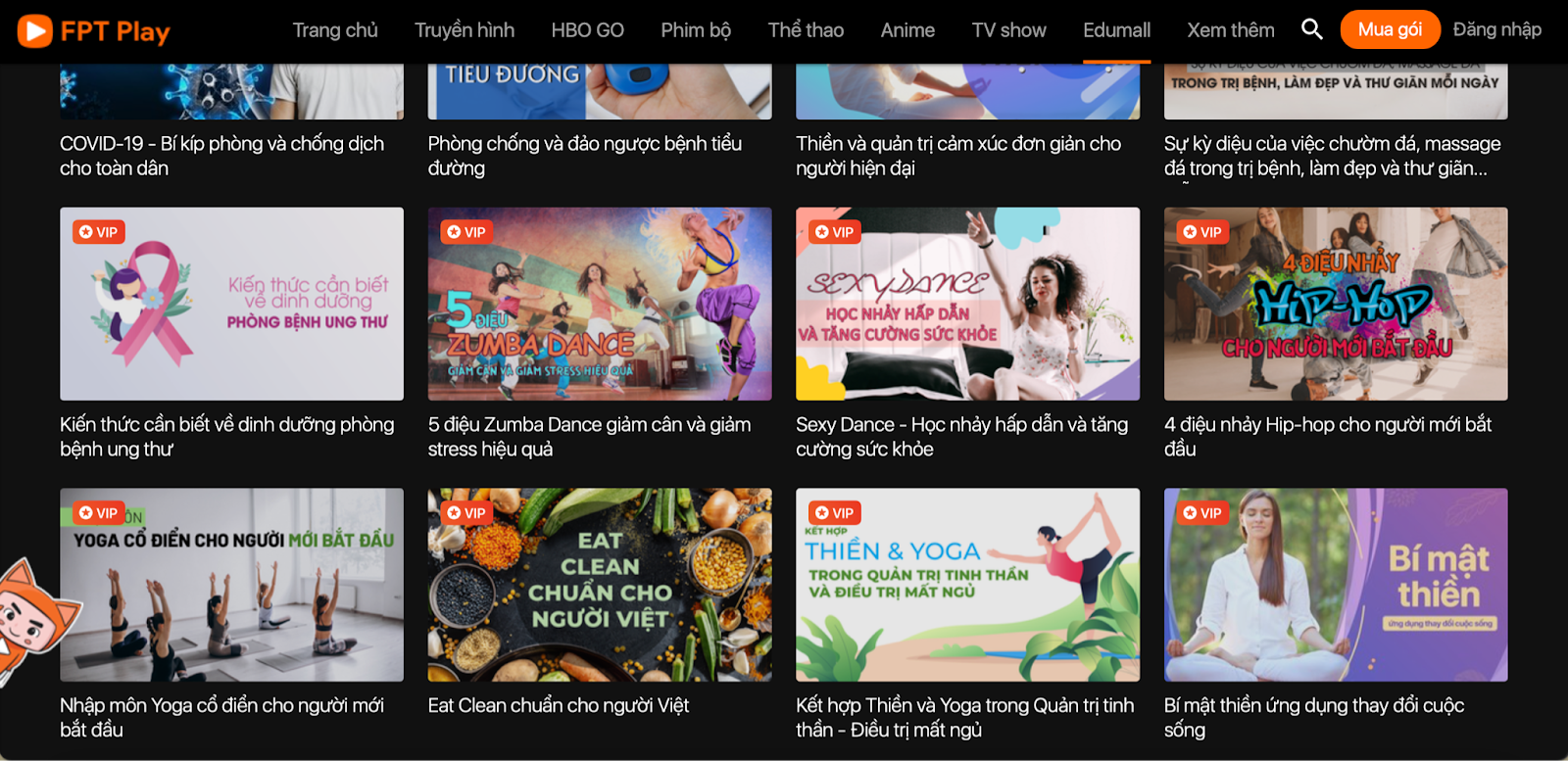Open the 5 điệu Zumba Dance course

pos(599,304)
